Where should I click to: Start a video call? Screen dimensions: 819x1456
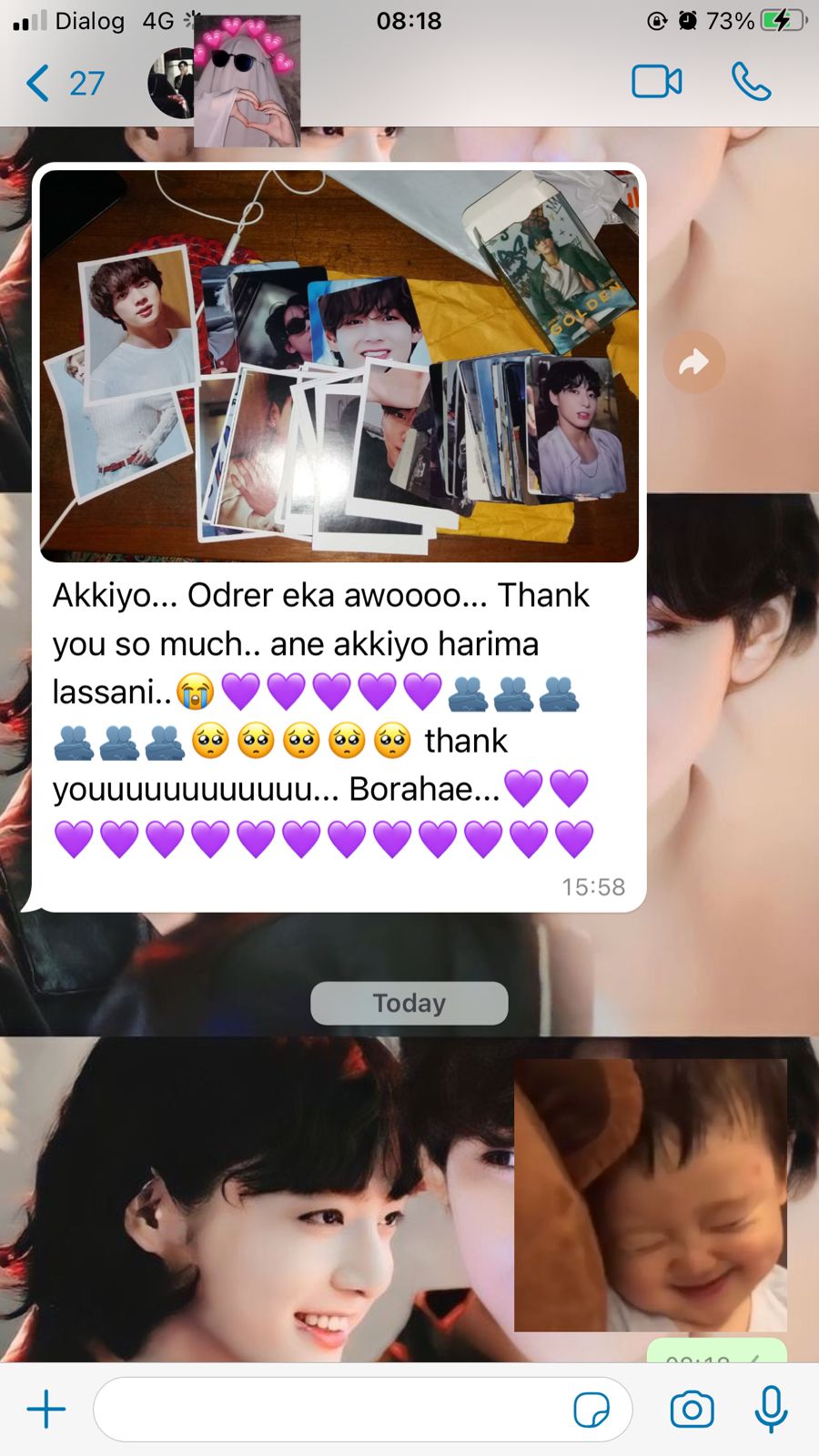(657, 82)
